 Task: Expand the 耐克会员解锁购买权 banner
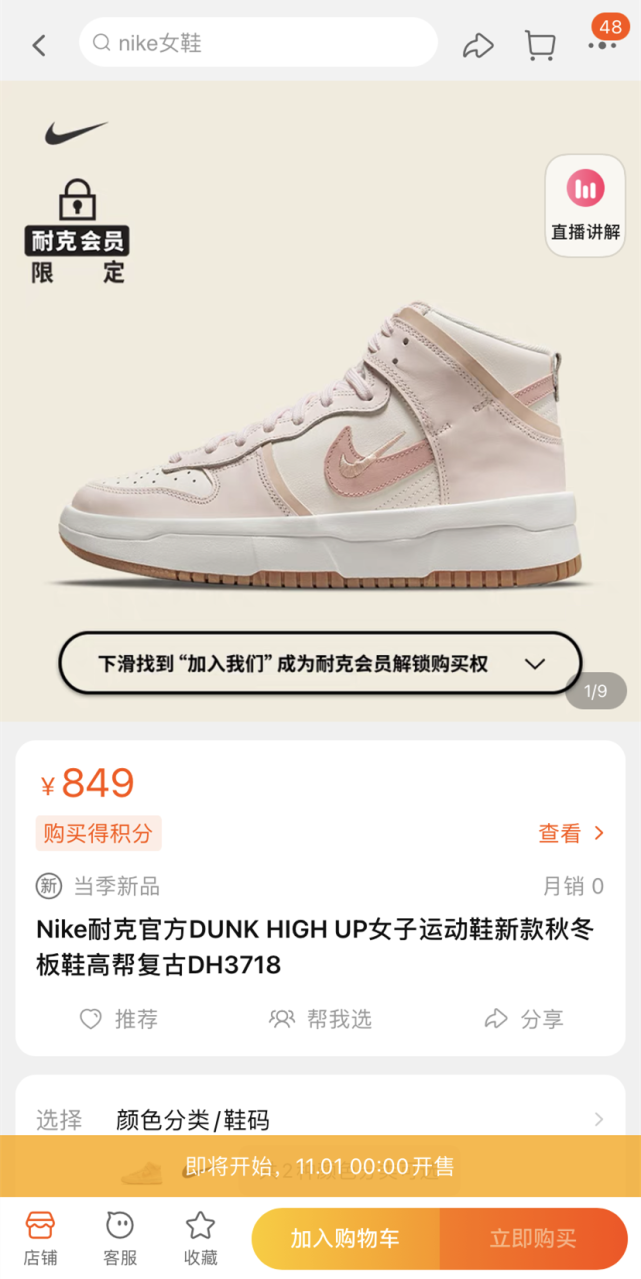(x=320, y=664)
